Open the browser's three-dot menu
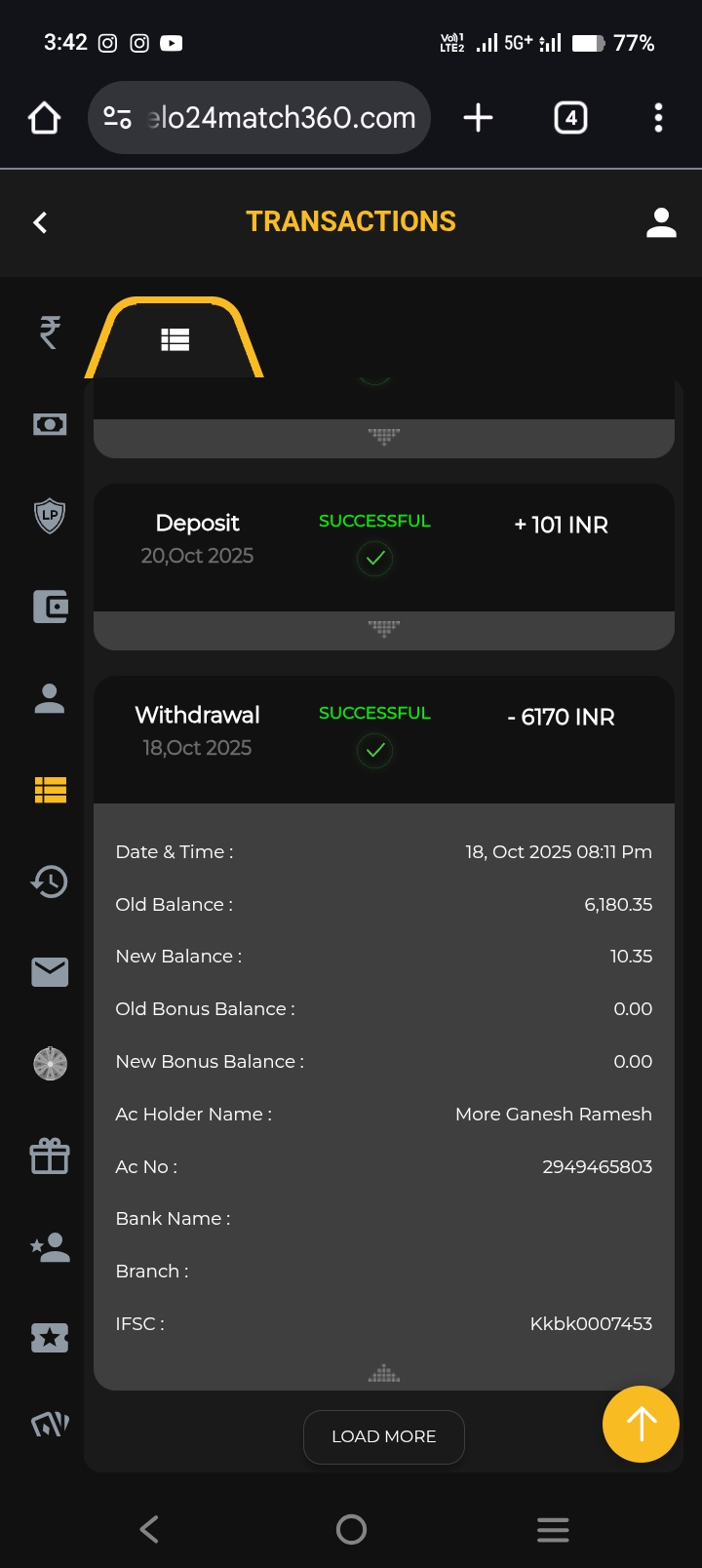The width and height of the screenshot is (702, 1568). tap(658, 118)
